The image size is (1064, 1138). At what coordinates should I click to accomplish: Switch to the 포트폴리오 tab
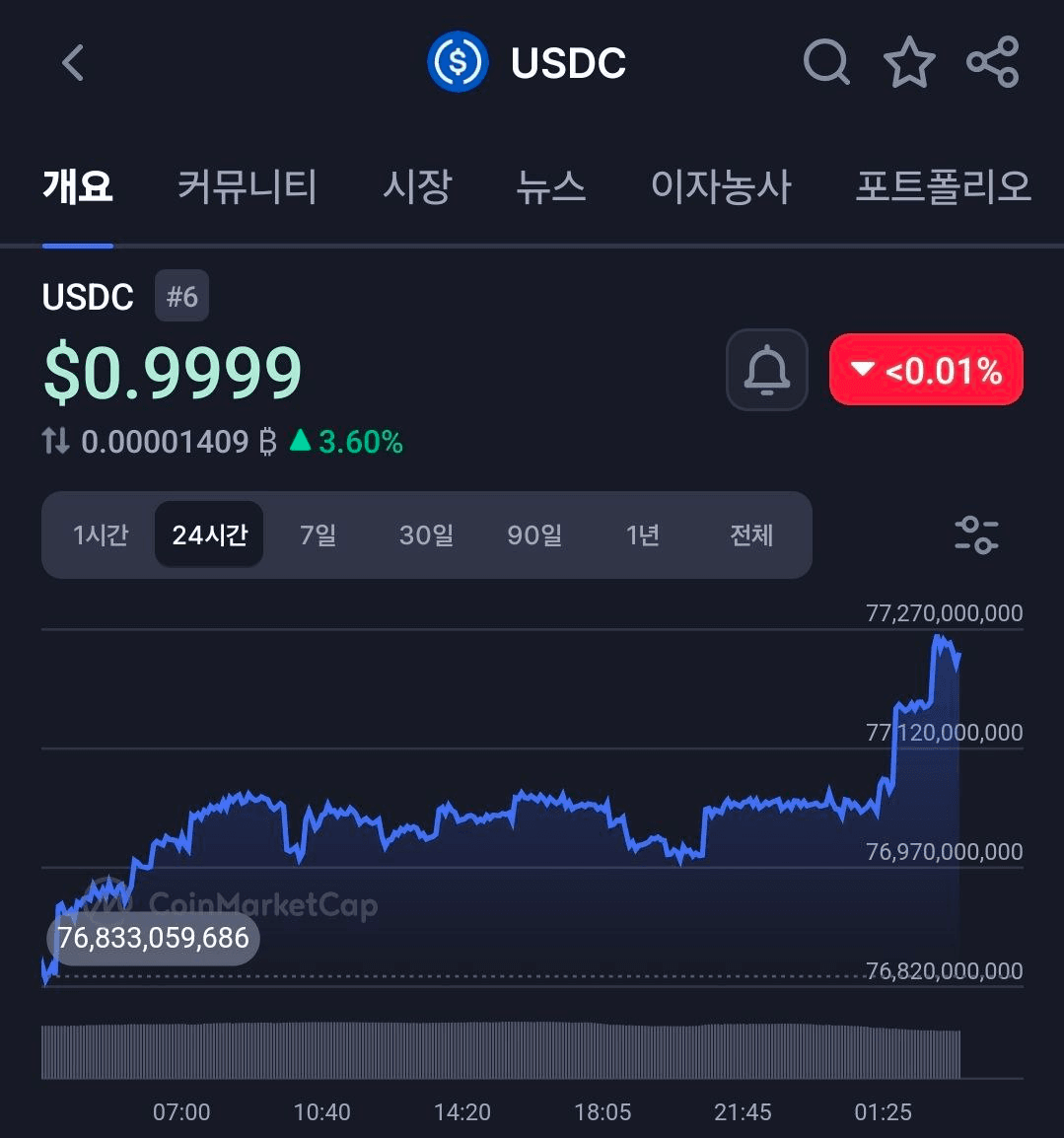pos(943,187)
